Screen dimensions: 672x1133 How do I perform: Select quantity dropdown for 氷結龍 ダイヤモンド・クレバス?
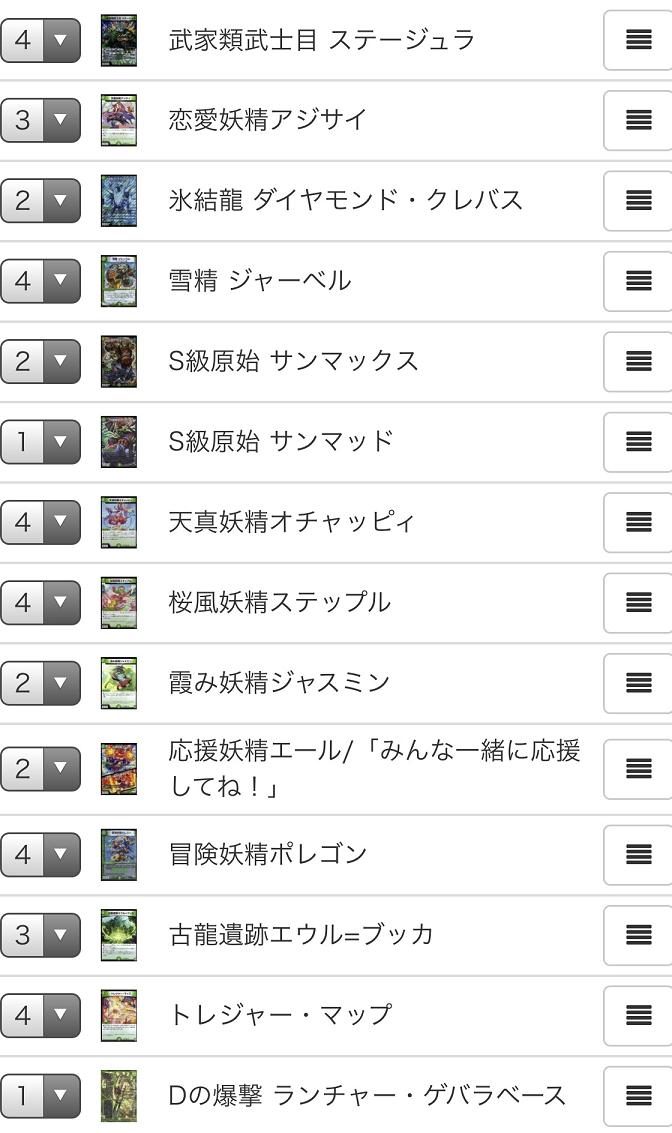tap(40, 200)
